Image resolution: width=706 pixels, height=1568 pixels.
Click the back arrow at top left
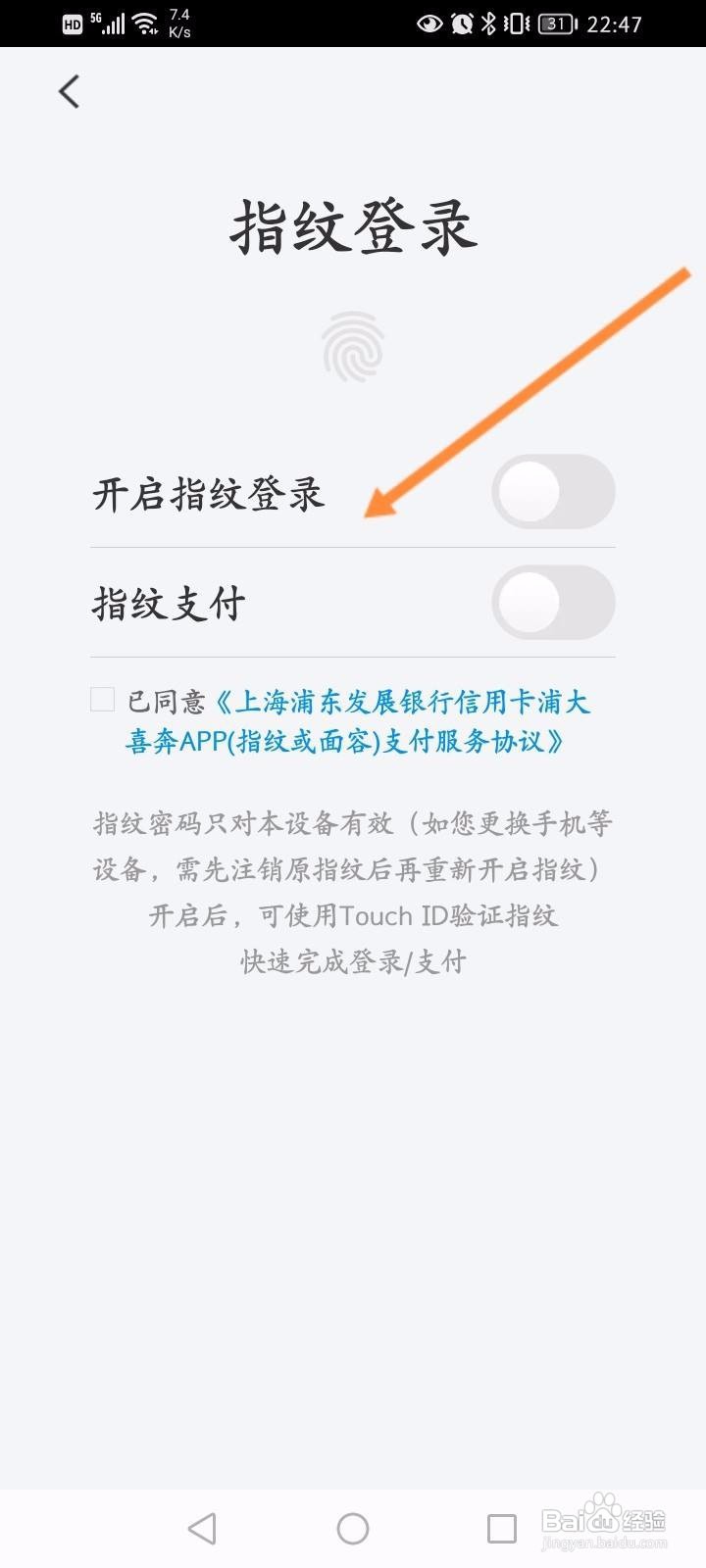[68, 90]
